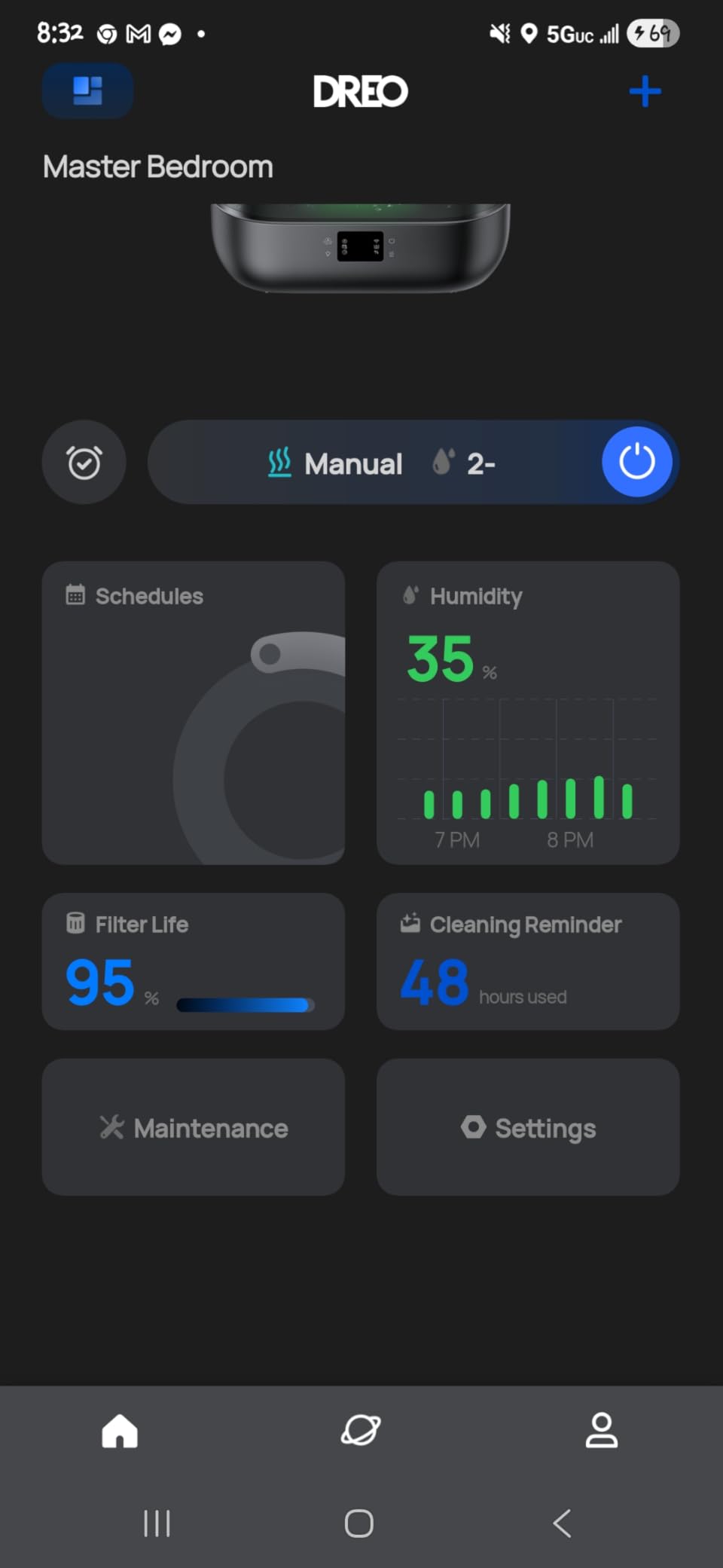Open the Filter Life card

coord(194,961)
